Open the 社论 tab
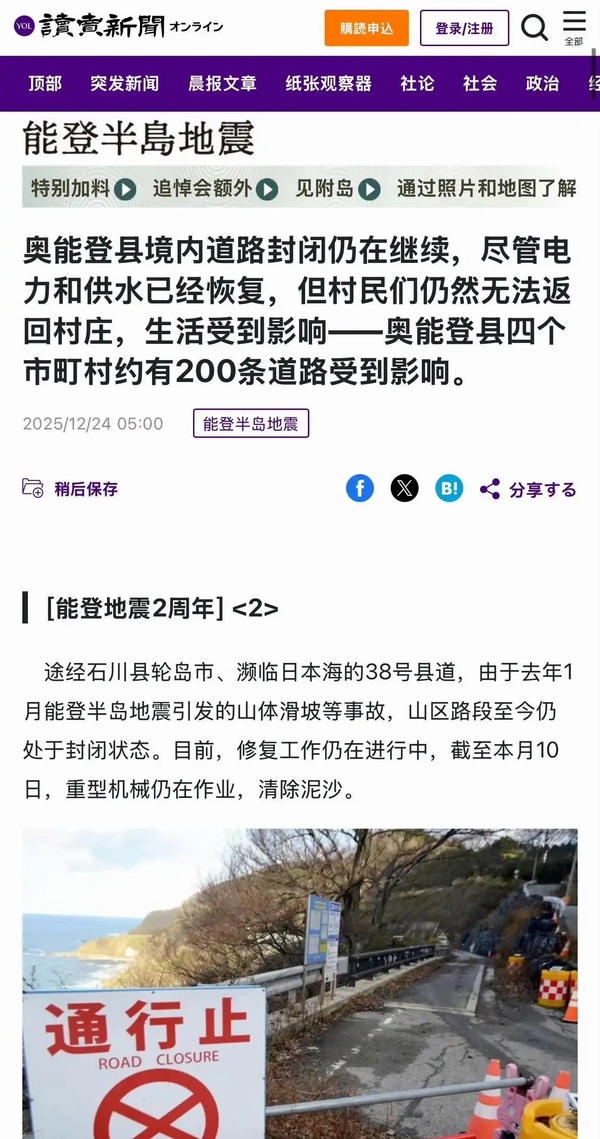 pos(417,84)
